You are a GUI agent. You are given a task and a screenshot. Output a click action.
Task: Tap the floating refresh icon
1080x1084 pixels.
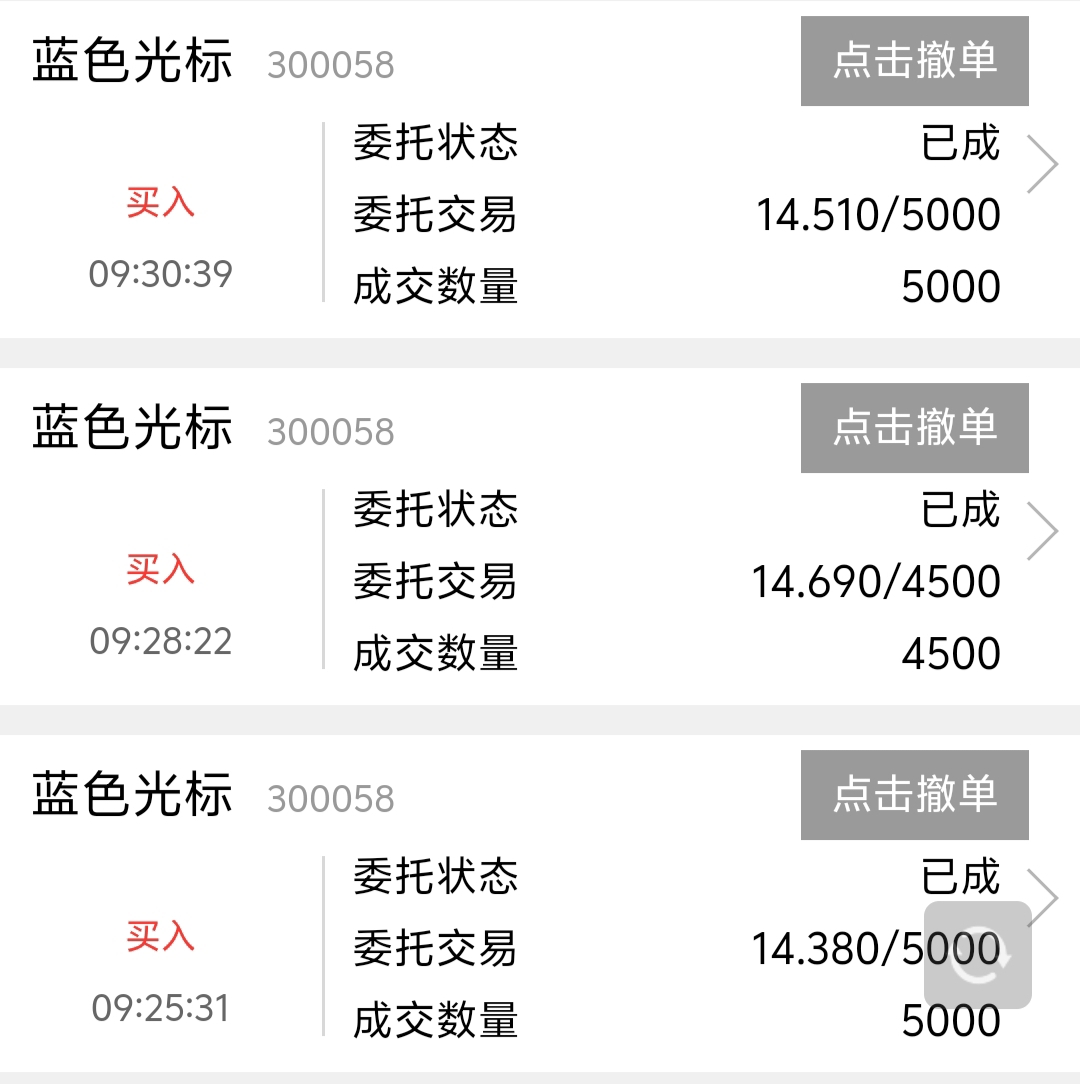[x=978, y=955]
